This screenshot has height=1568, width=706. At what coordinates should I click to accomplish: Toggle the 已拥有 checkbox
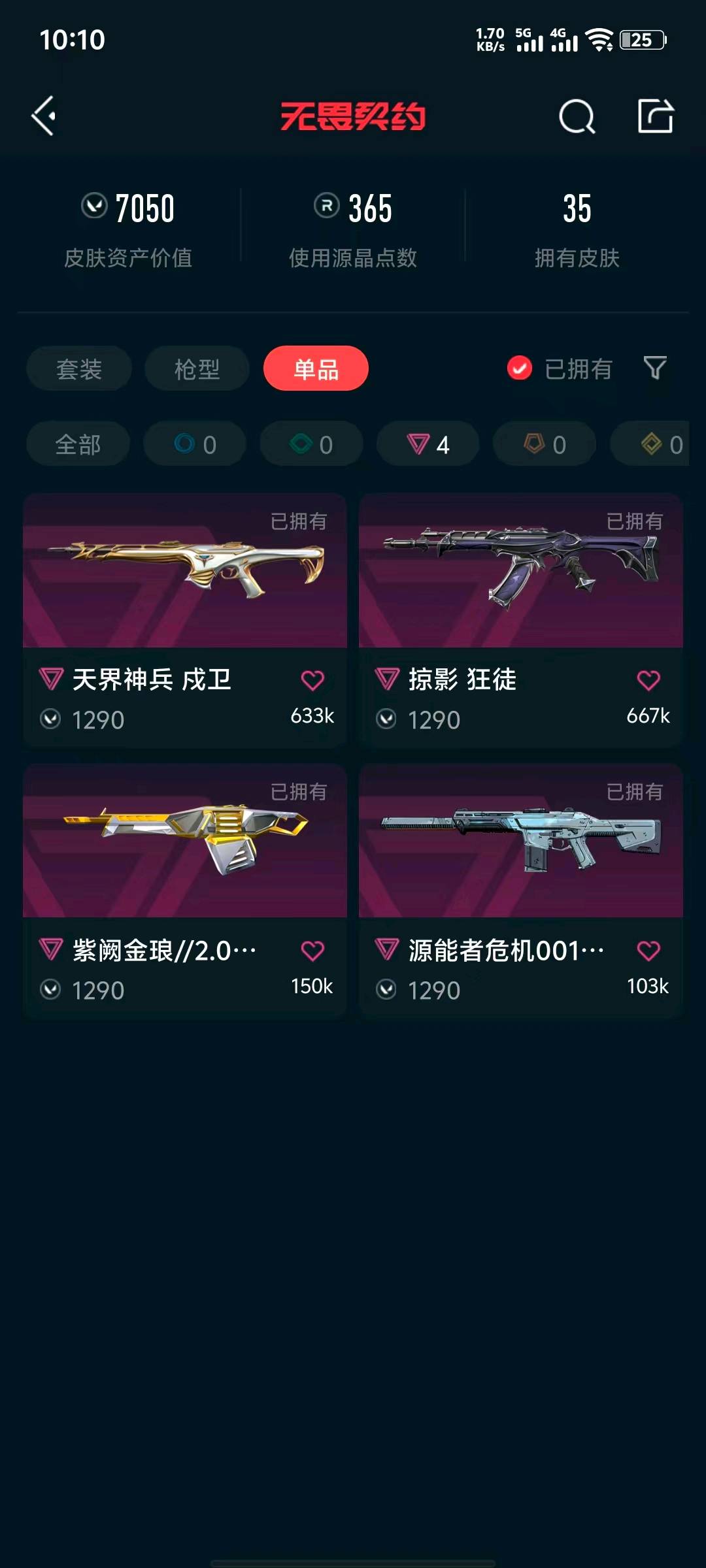point(520,368)
